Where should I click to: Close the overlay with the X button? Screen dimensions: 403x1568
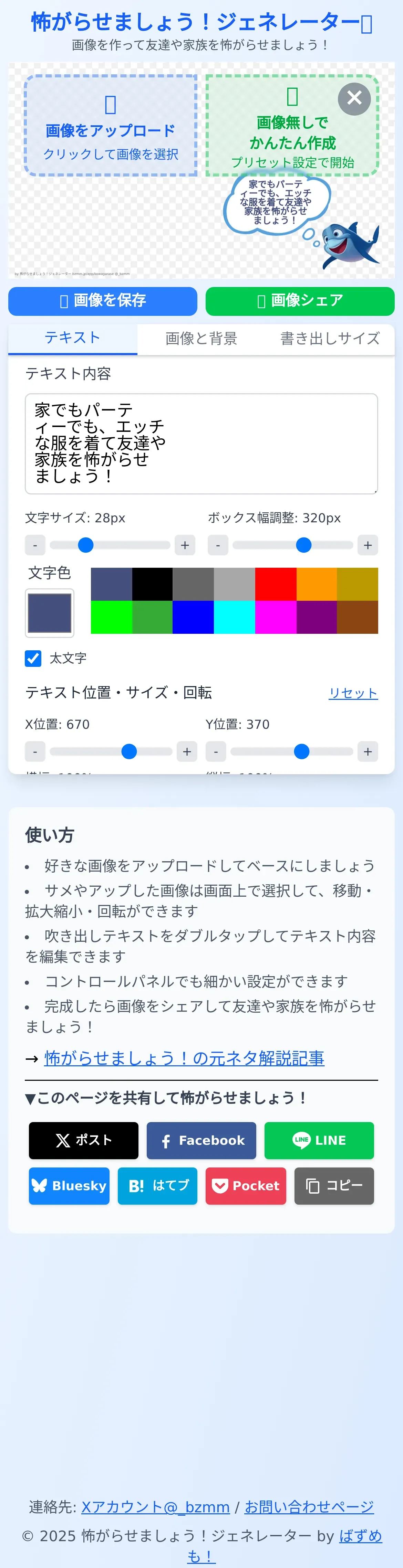coord(354,99)
